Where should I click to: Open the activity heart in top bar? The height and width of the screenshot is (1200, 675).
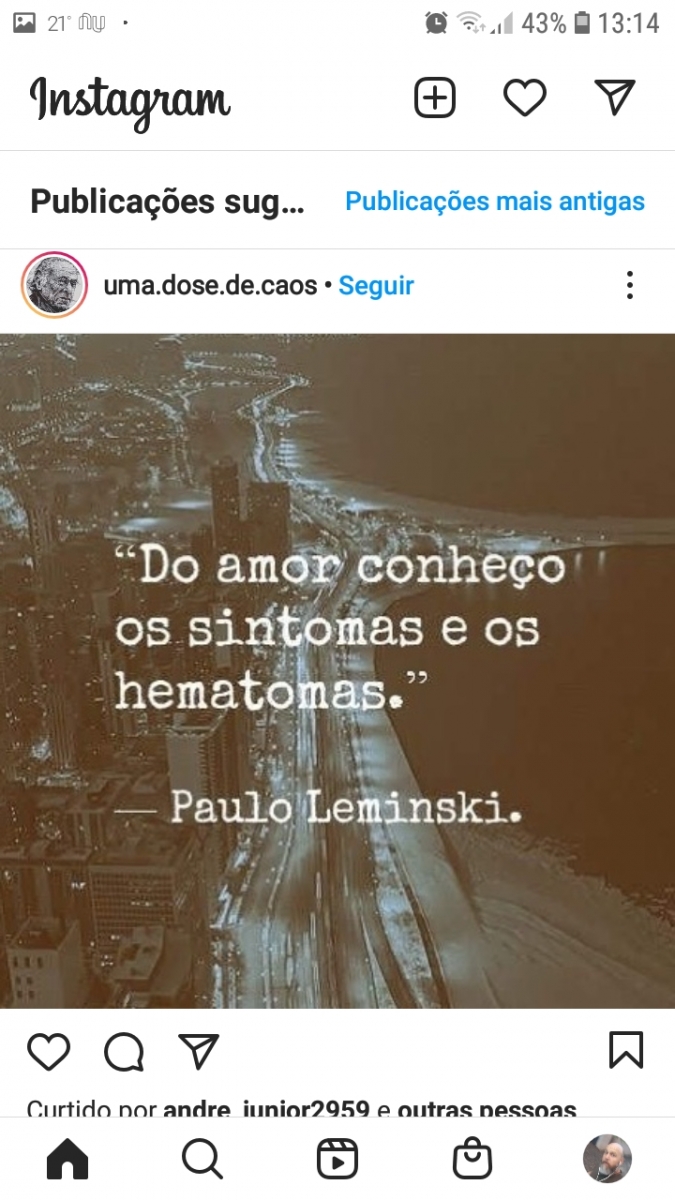point(524,98)
